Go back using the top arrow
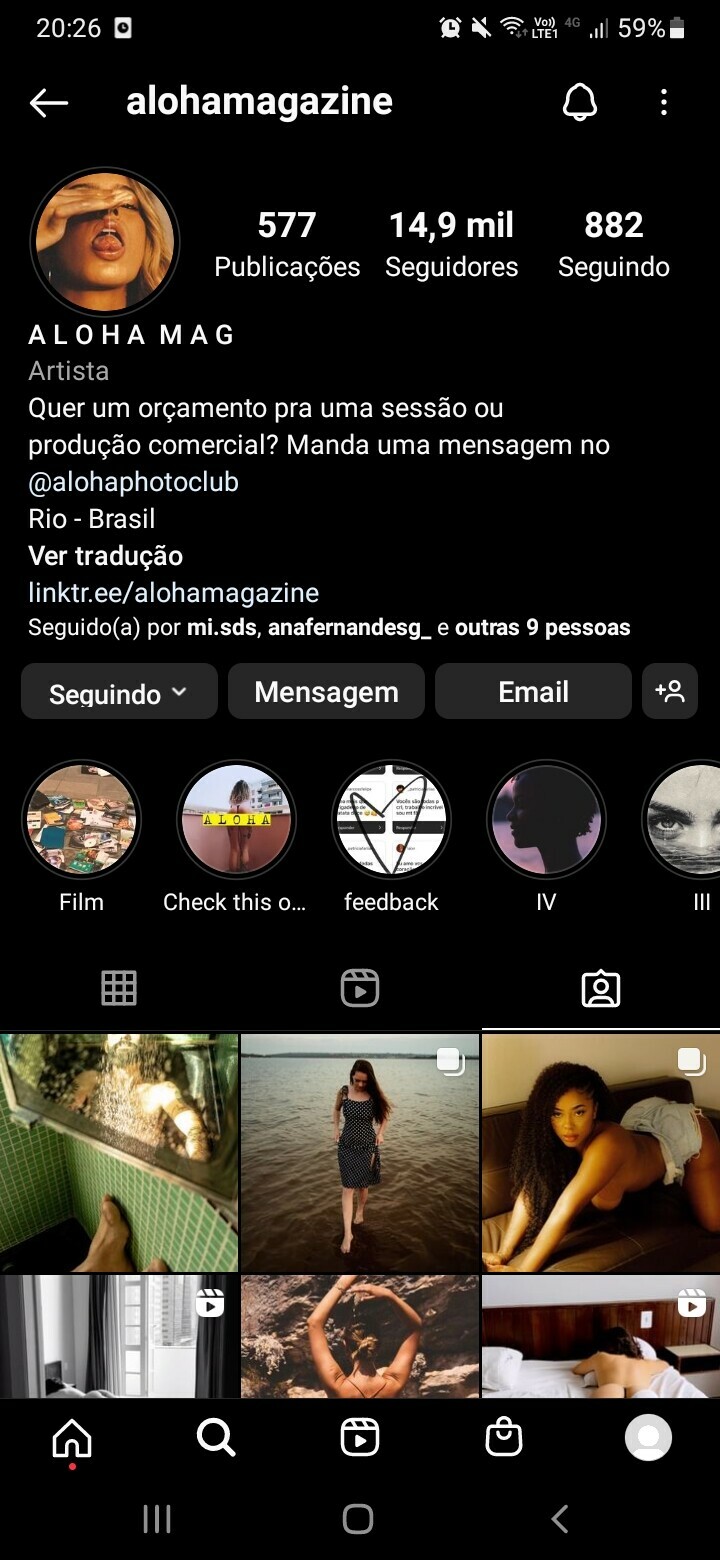This screenshot has width=720, height=1560. (x=48, y=102)
